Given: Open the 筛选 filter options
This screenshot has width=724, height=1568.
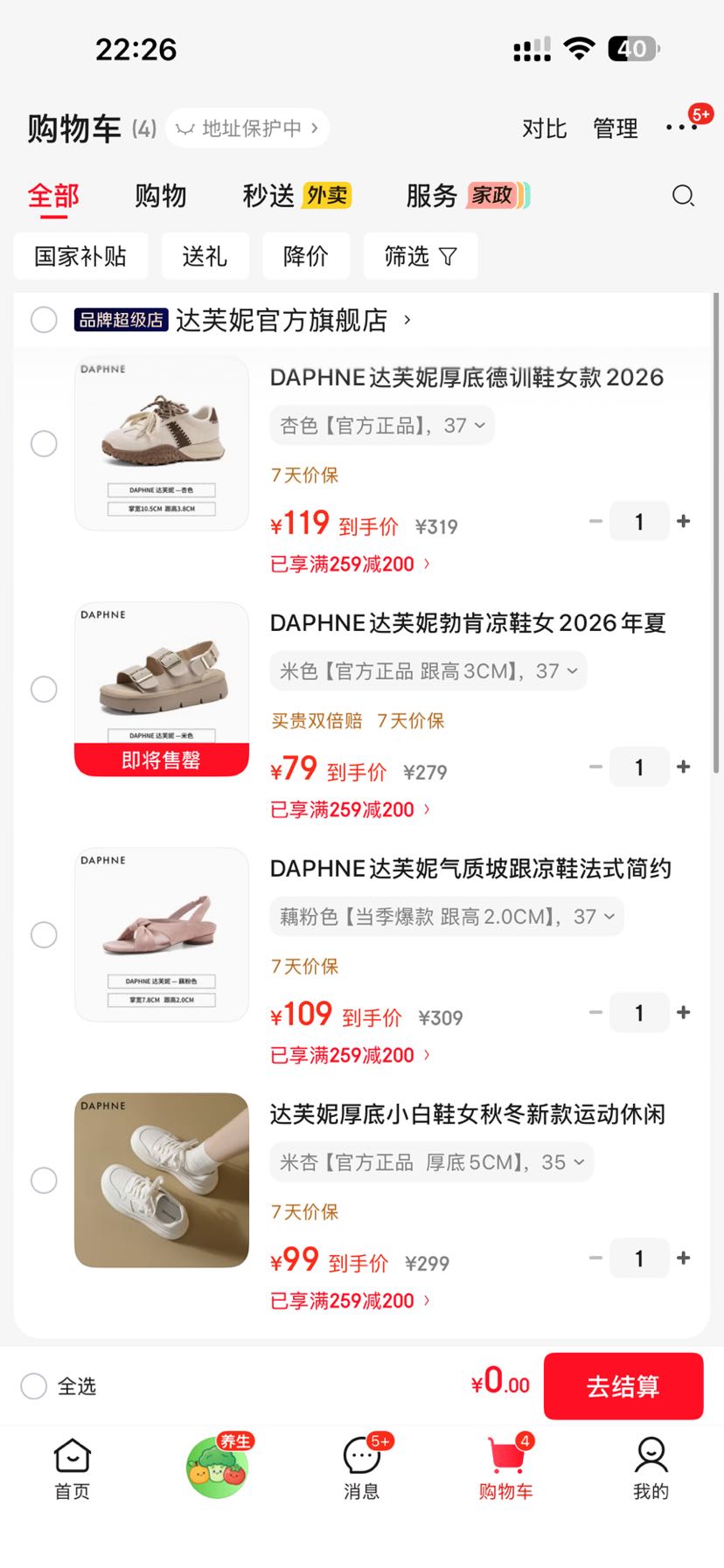Looking at the screenshot, I should click(x=421, y=256).
